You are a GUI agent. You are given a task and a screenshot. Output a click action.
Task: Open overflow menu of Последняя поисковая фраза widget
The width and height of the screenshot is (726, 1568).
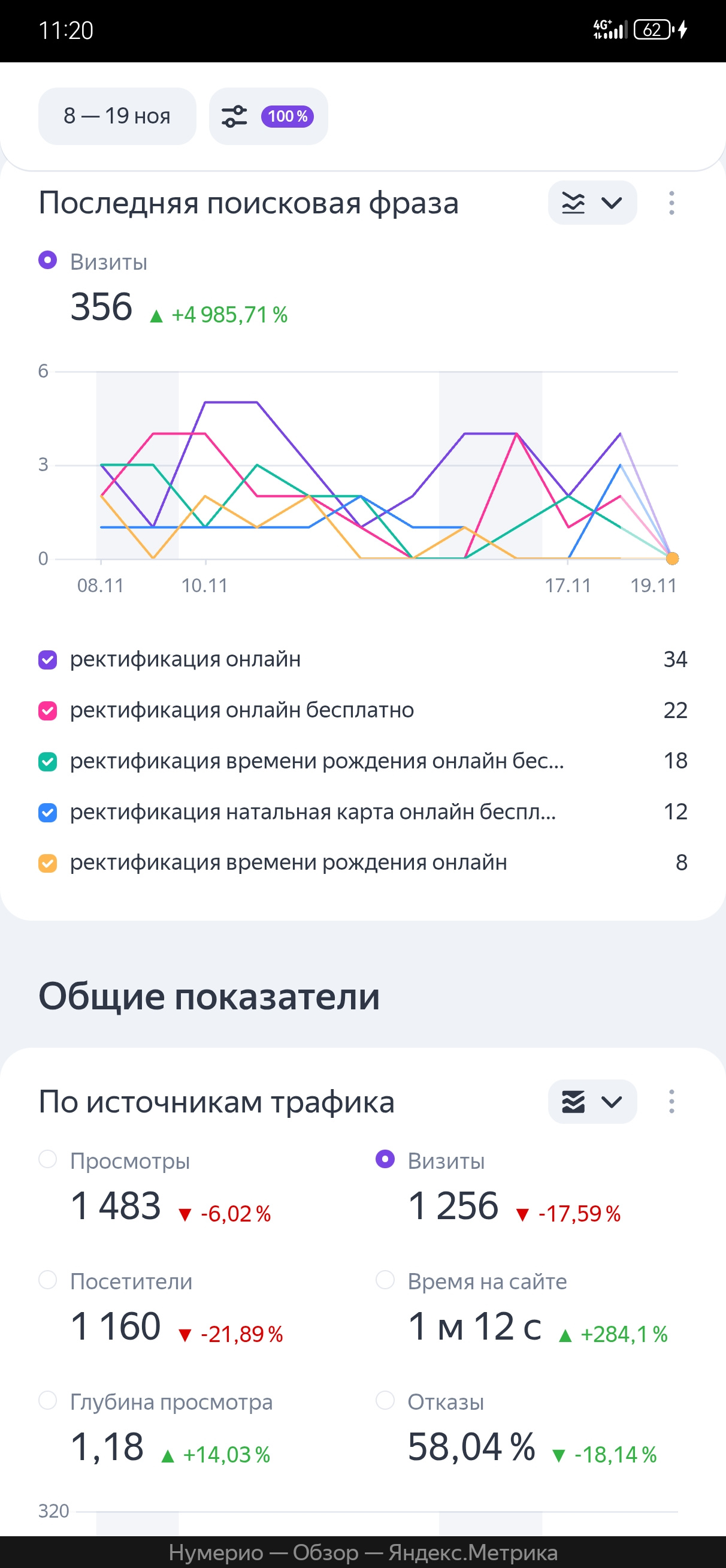pos(671,203)
